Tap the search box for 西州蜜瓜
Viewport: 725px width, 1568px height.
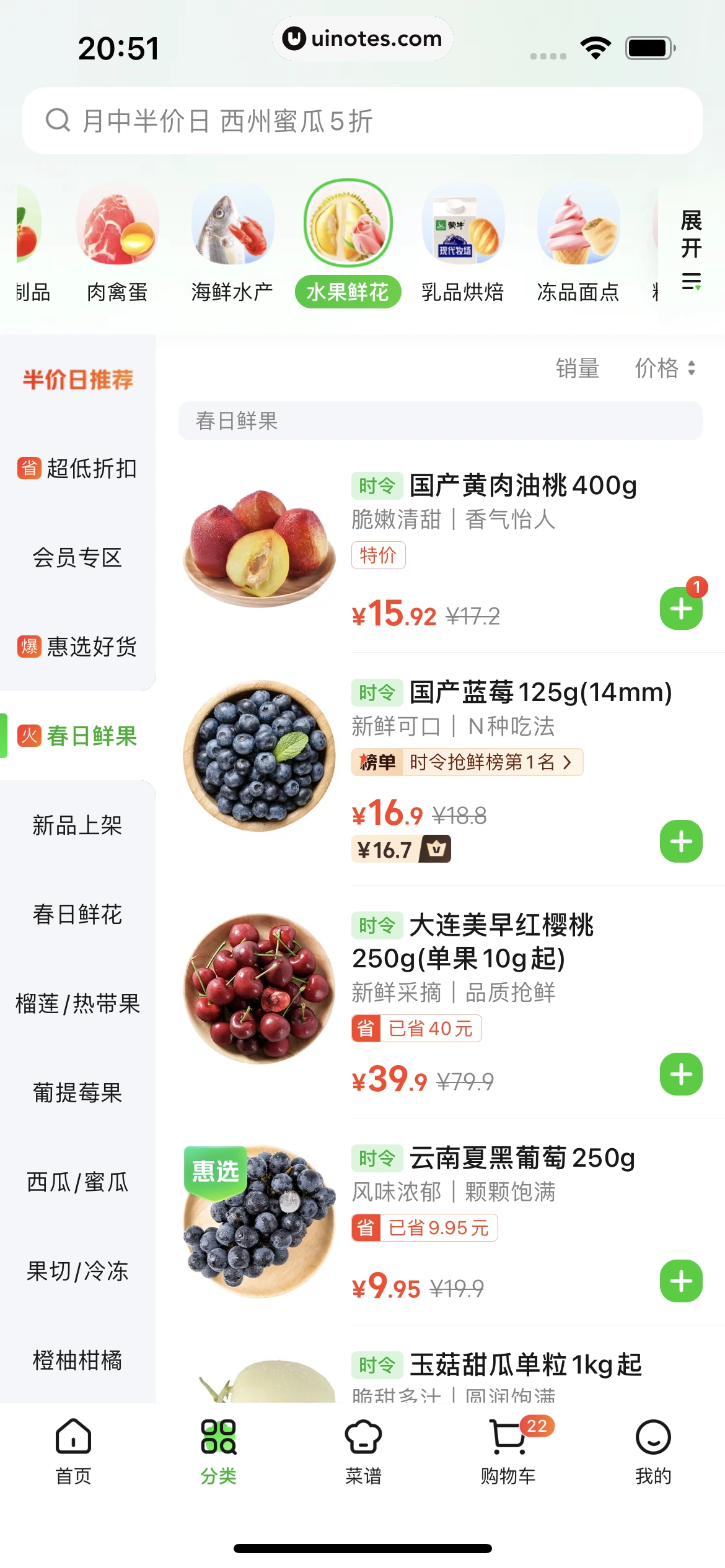coord(362,121)
